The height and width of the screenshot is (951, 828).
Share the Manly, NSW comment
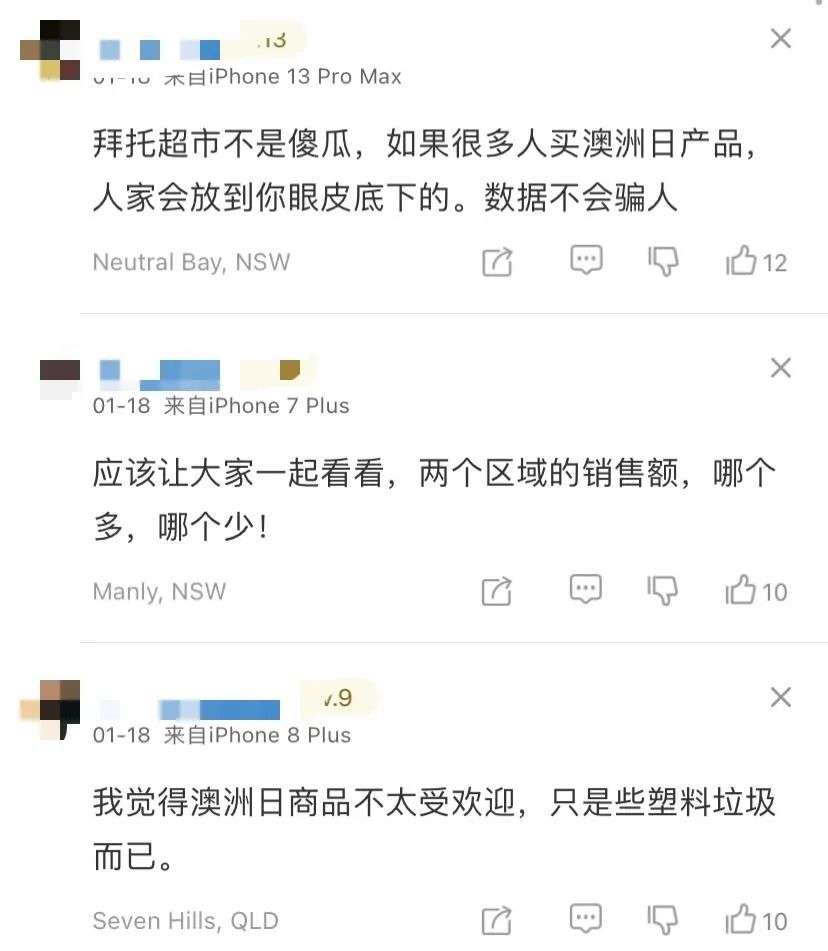[x=497, y=591]
